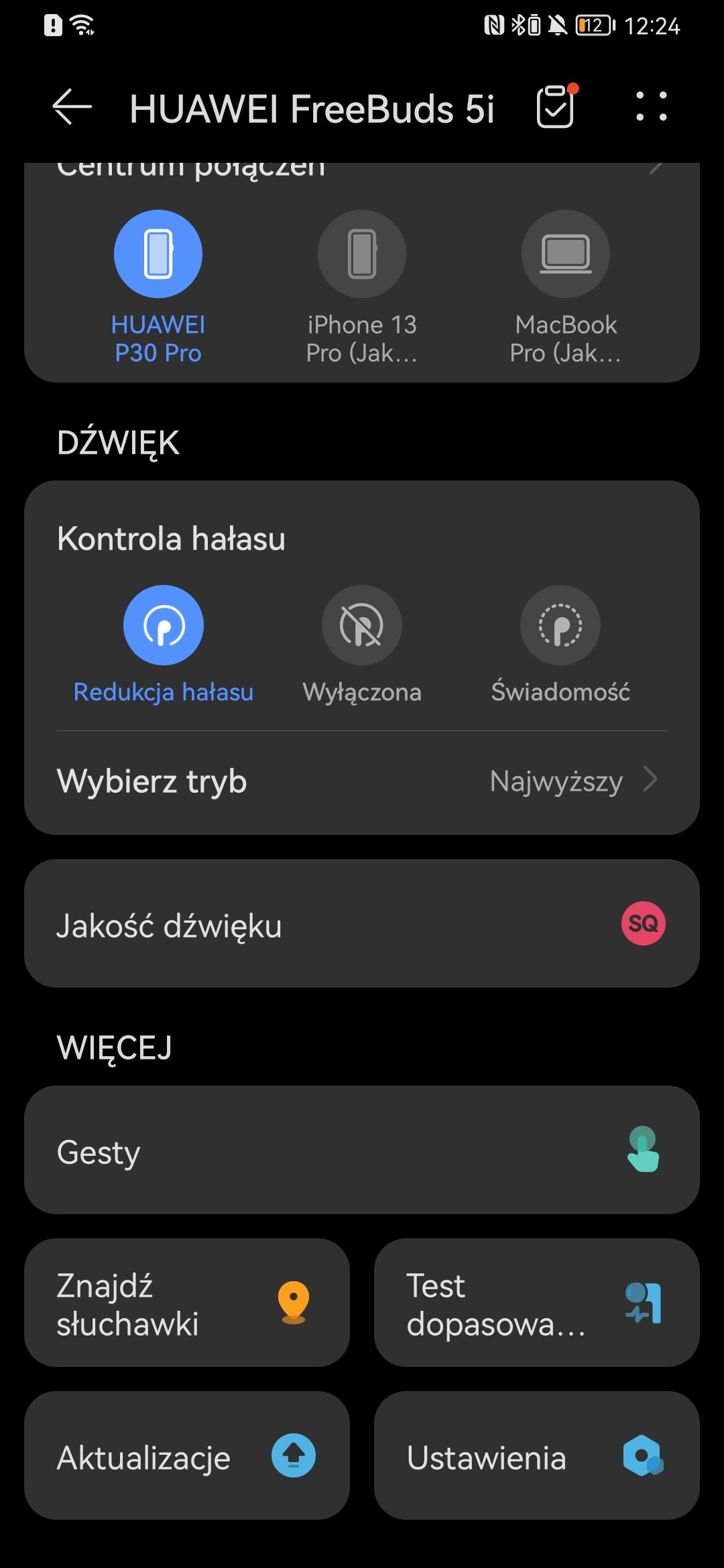Go back using the top arrow
Image resolution: width=724 pixels, height=1568 pixels.
[x=72, y=107]
